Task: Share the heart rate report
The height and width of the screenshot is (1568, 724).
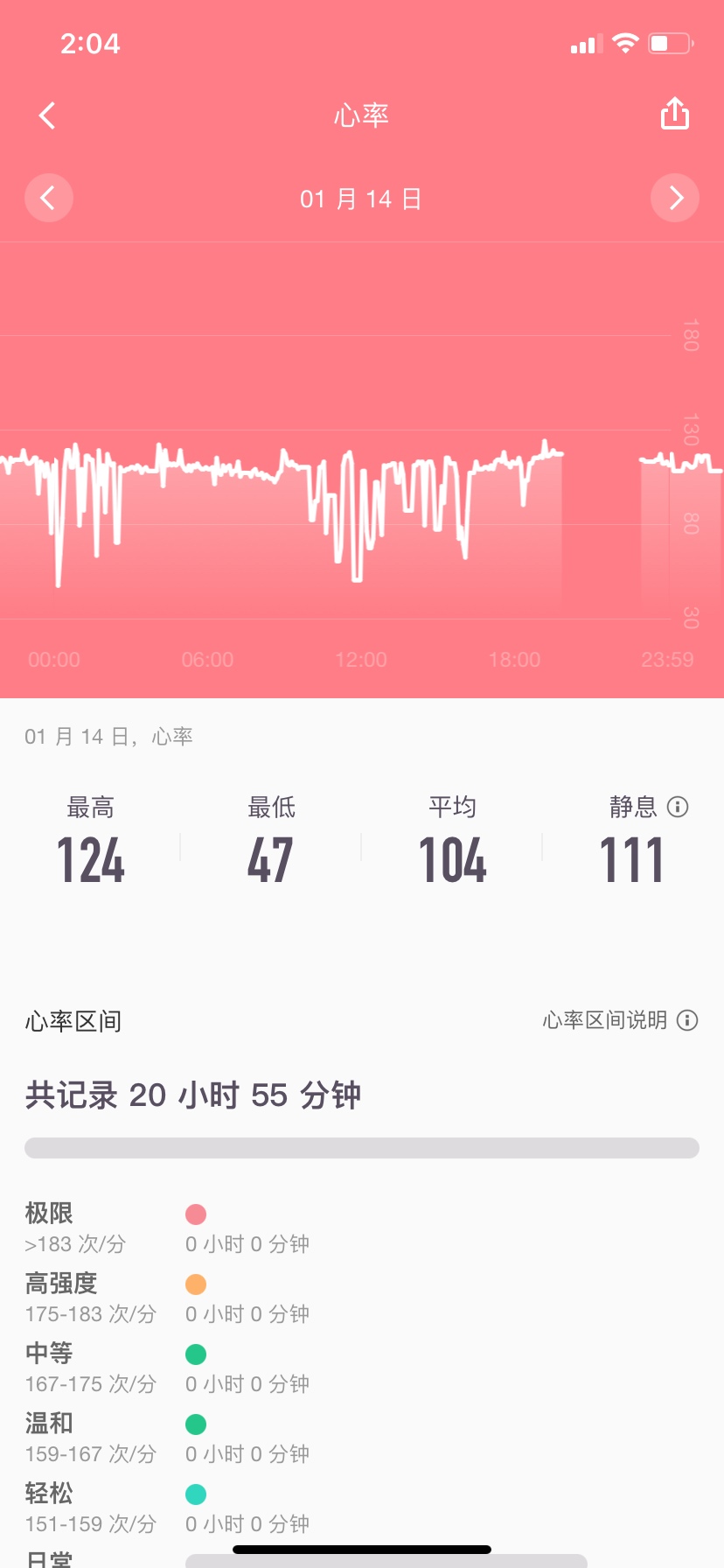Action: click(675, 114)
